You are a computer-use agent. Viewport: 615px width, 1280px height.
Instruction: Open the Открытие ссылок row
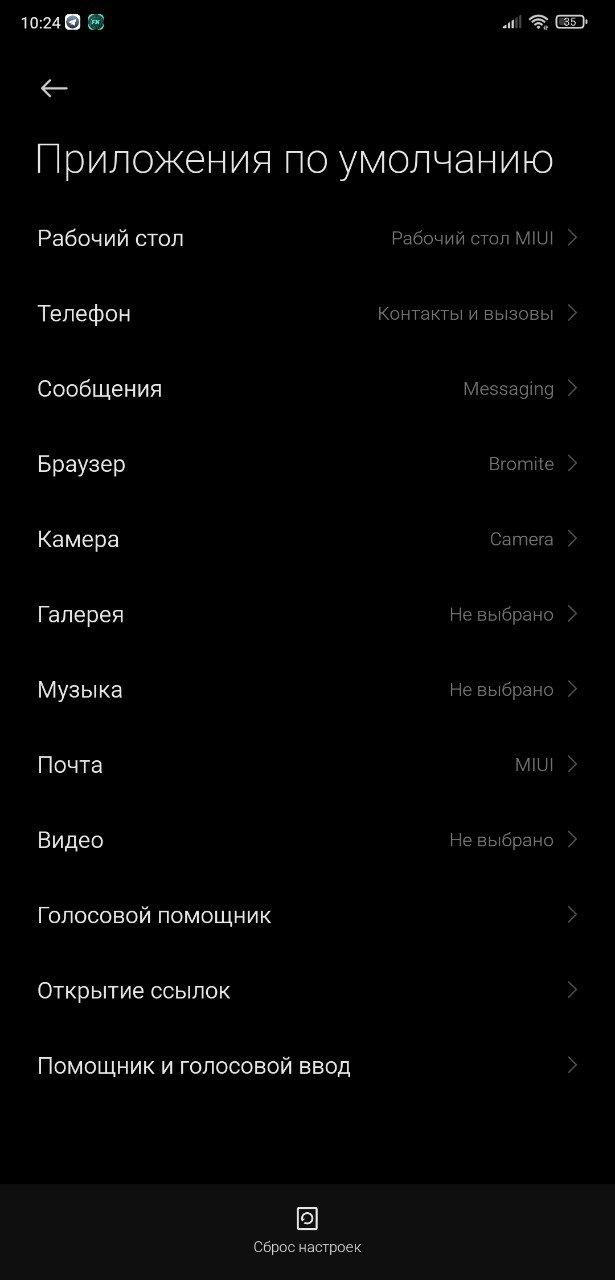[x=307, y=991]
